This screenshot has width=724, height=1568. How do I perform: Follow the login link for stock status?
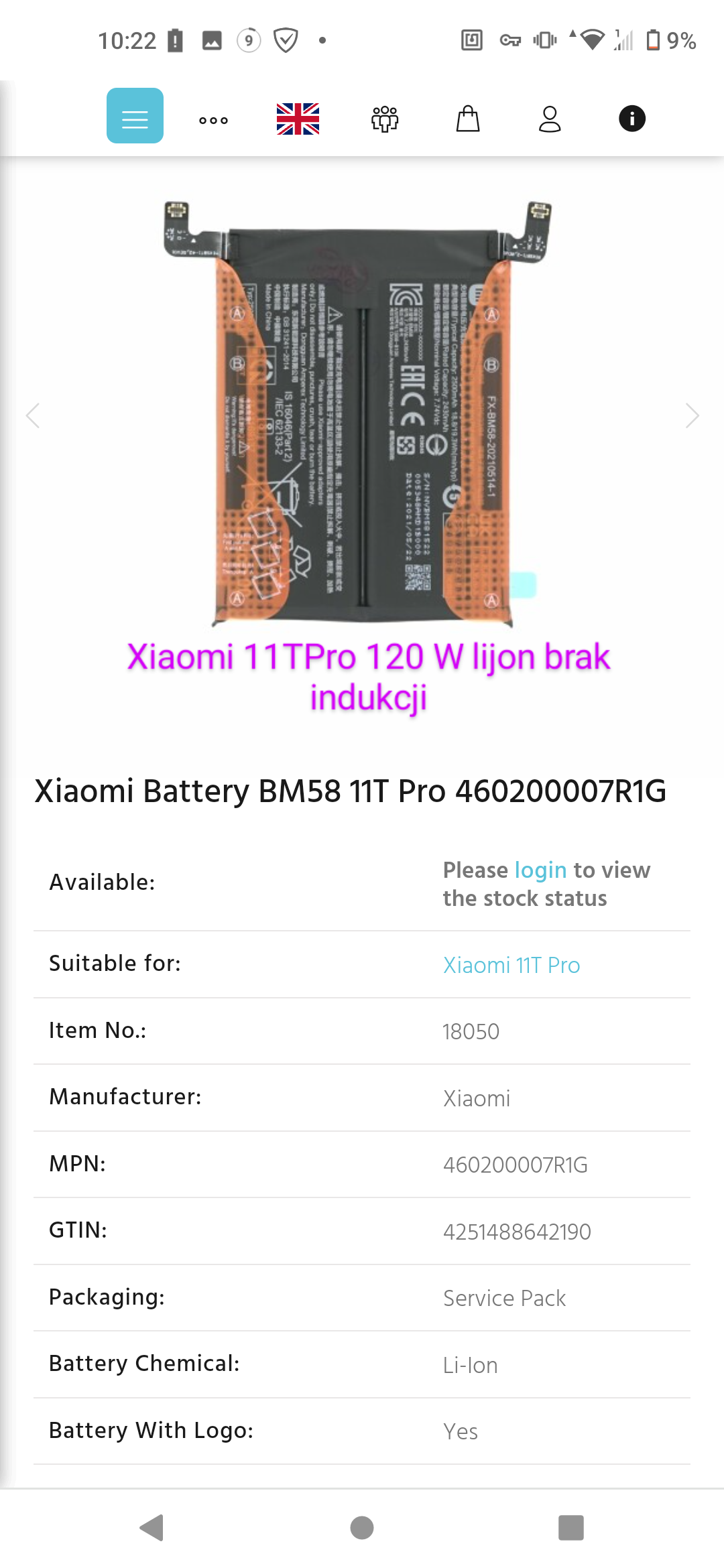coord(540,870)
